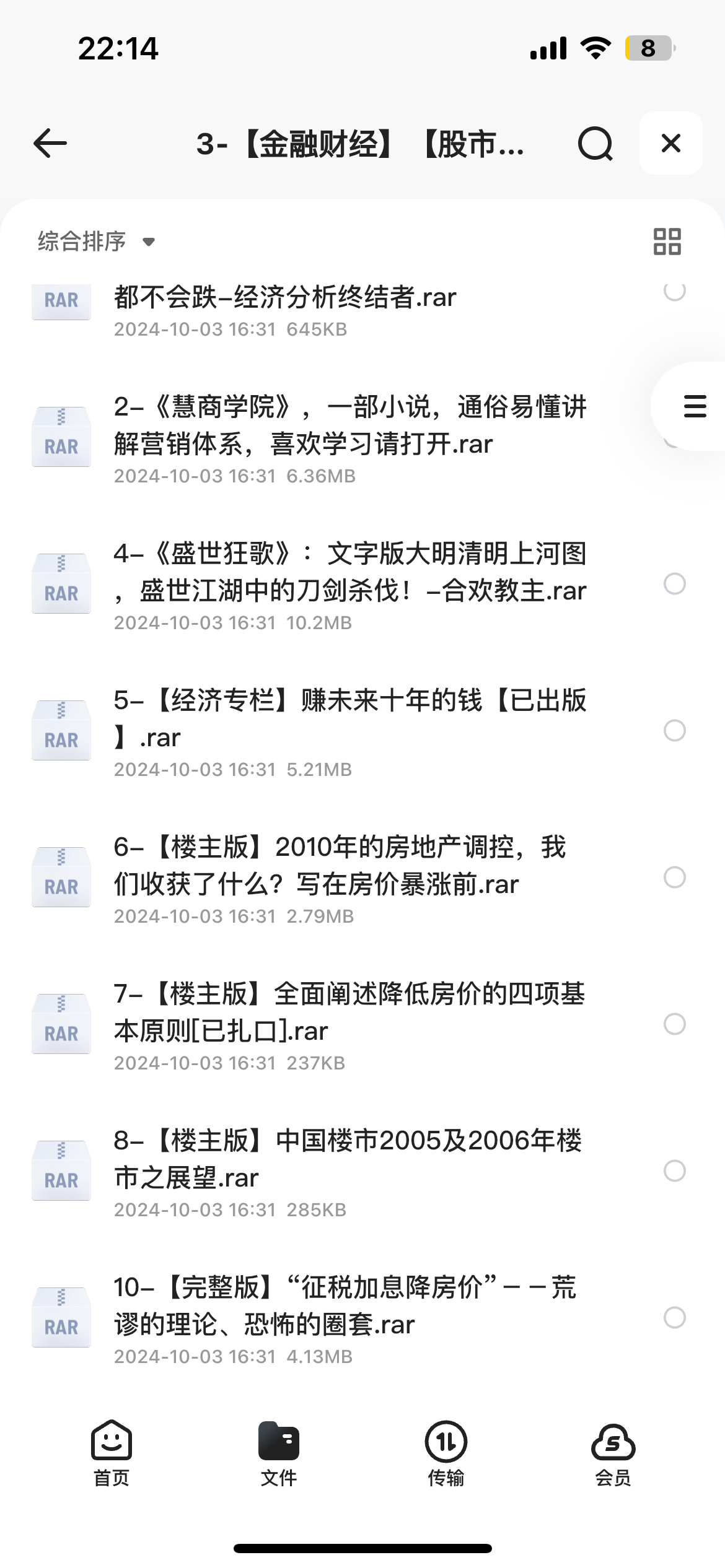This screenshot has width=725, height=1568.
Task: Switch to the 首页 tab
Action: (112, 1453)
